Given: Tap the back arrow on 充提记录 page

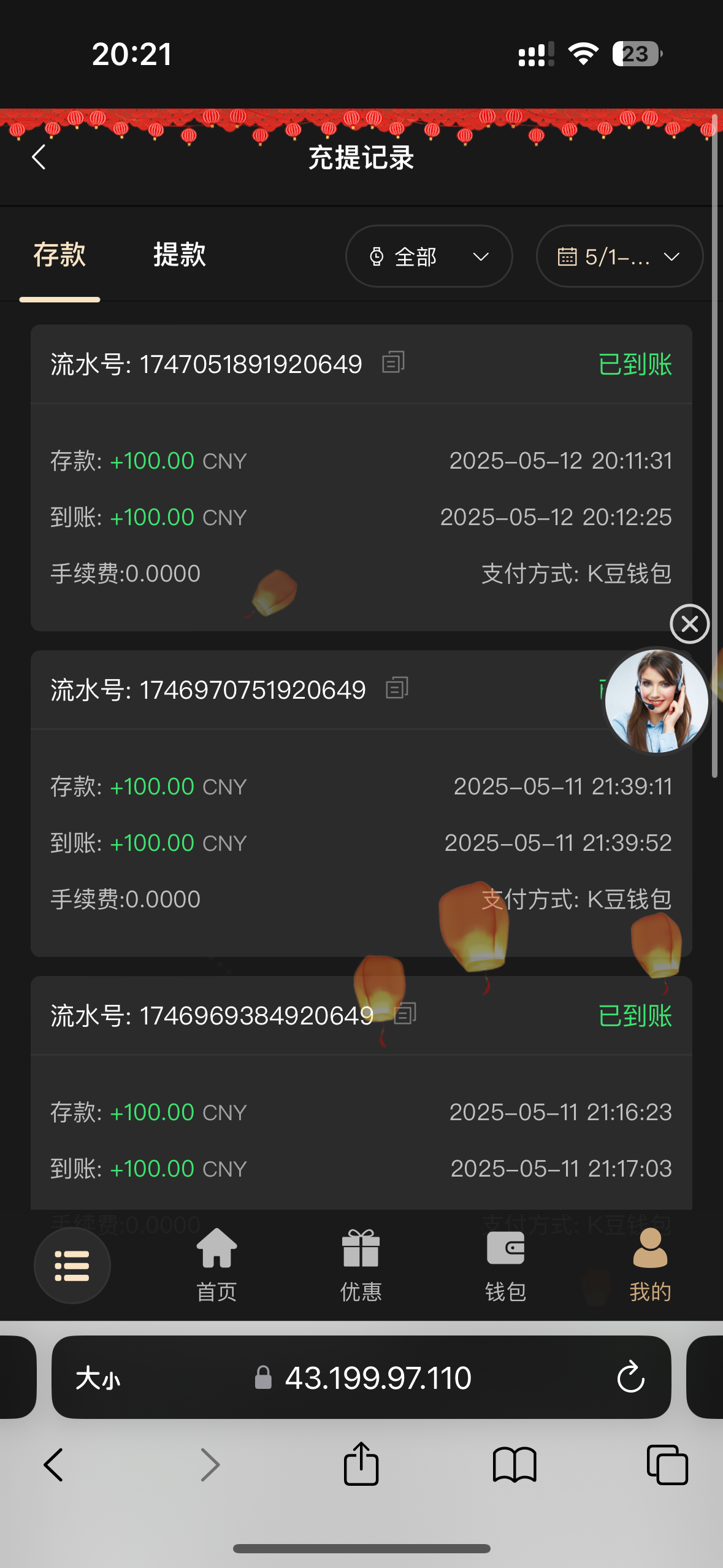Looking at the screenshot, I should coord(39,157).
